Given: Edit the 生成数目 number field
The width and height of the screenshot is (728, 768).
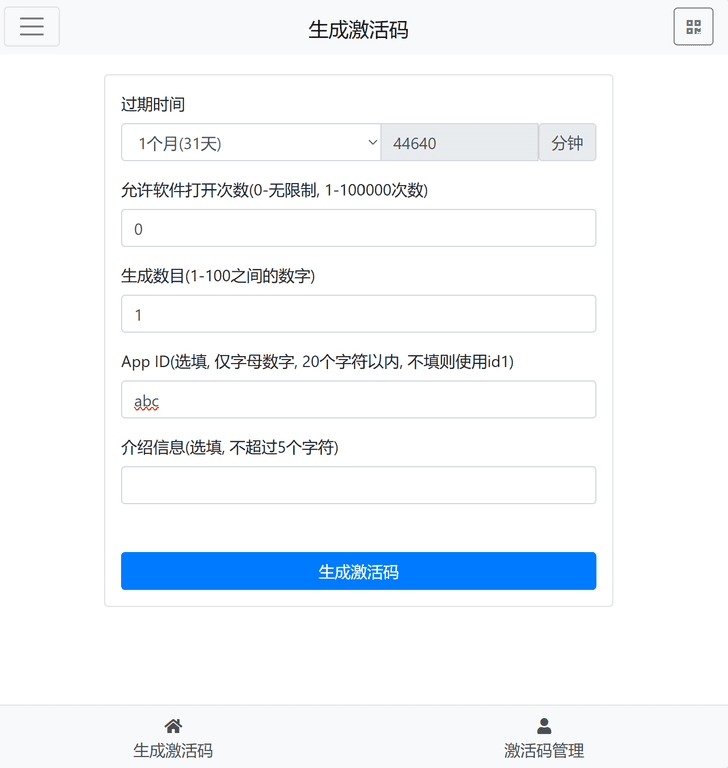Looking at the screenshot, I should point(358,314).
